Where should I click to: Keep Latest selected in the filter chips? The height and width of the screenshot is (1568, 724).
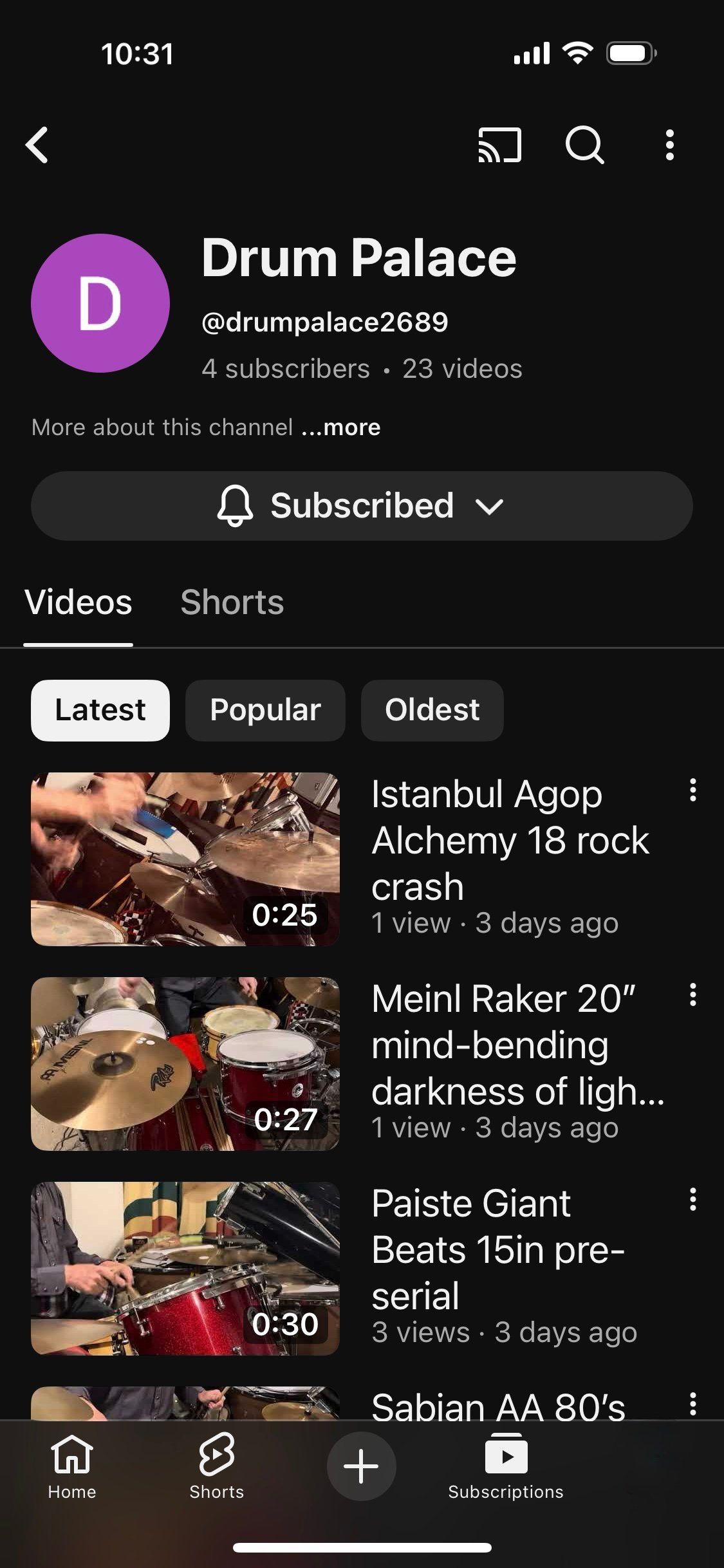[100, 710]
